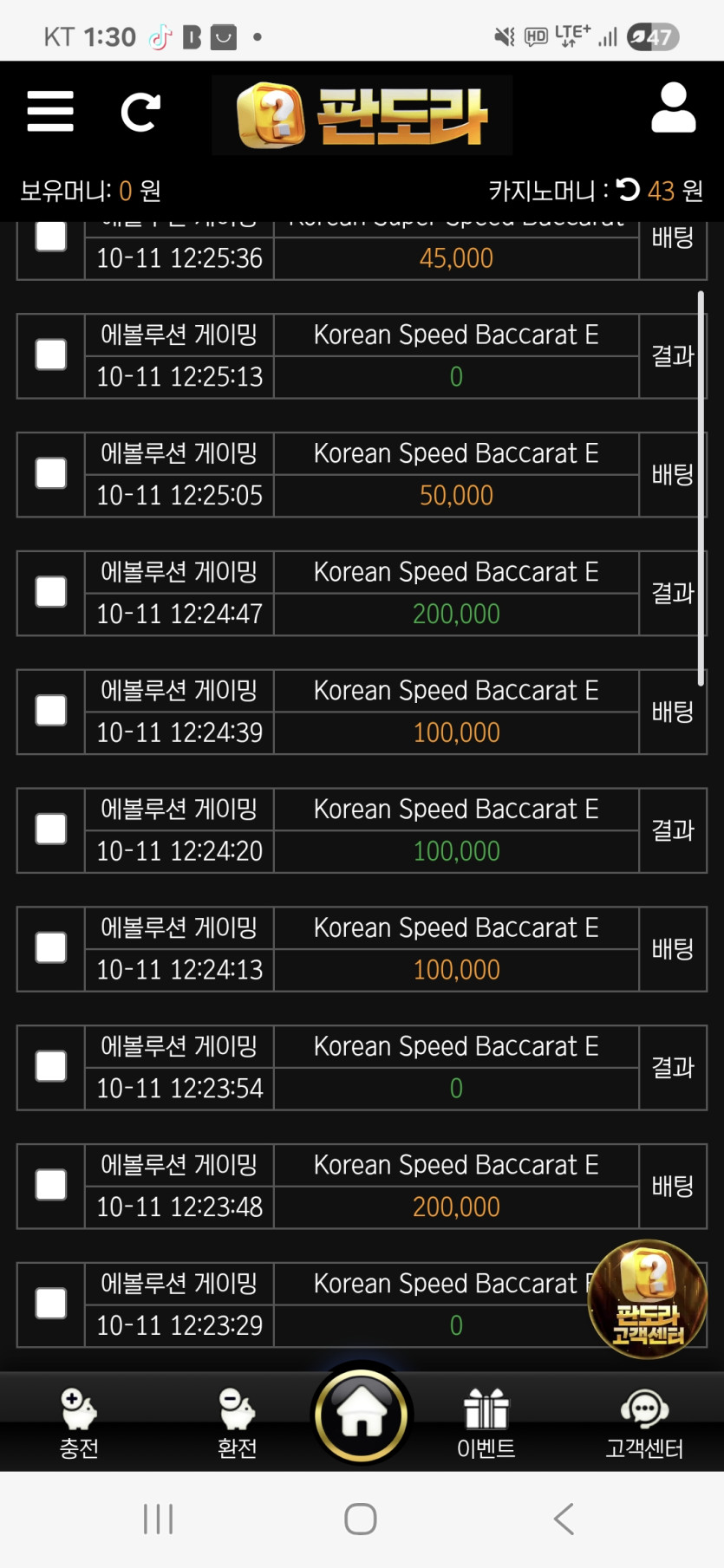Select the checkbox for 12:25:05 bet
Image resolution: width=724 pixels, height=1568 pixels.
(x=51, y=473)
